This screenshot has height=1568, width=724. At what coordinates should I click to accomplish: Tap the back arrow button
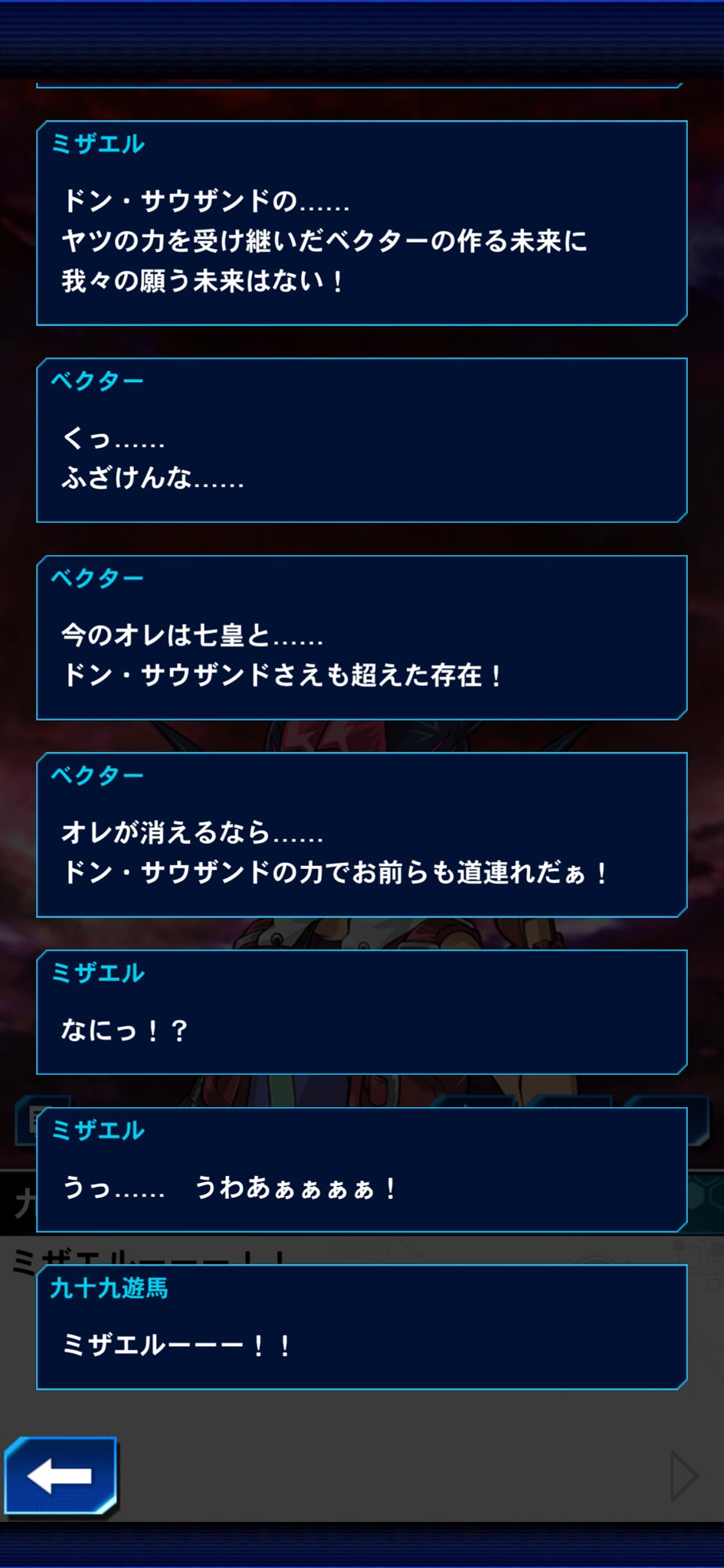point(61,1475)
